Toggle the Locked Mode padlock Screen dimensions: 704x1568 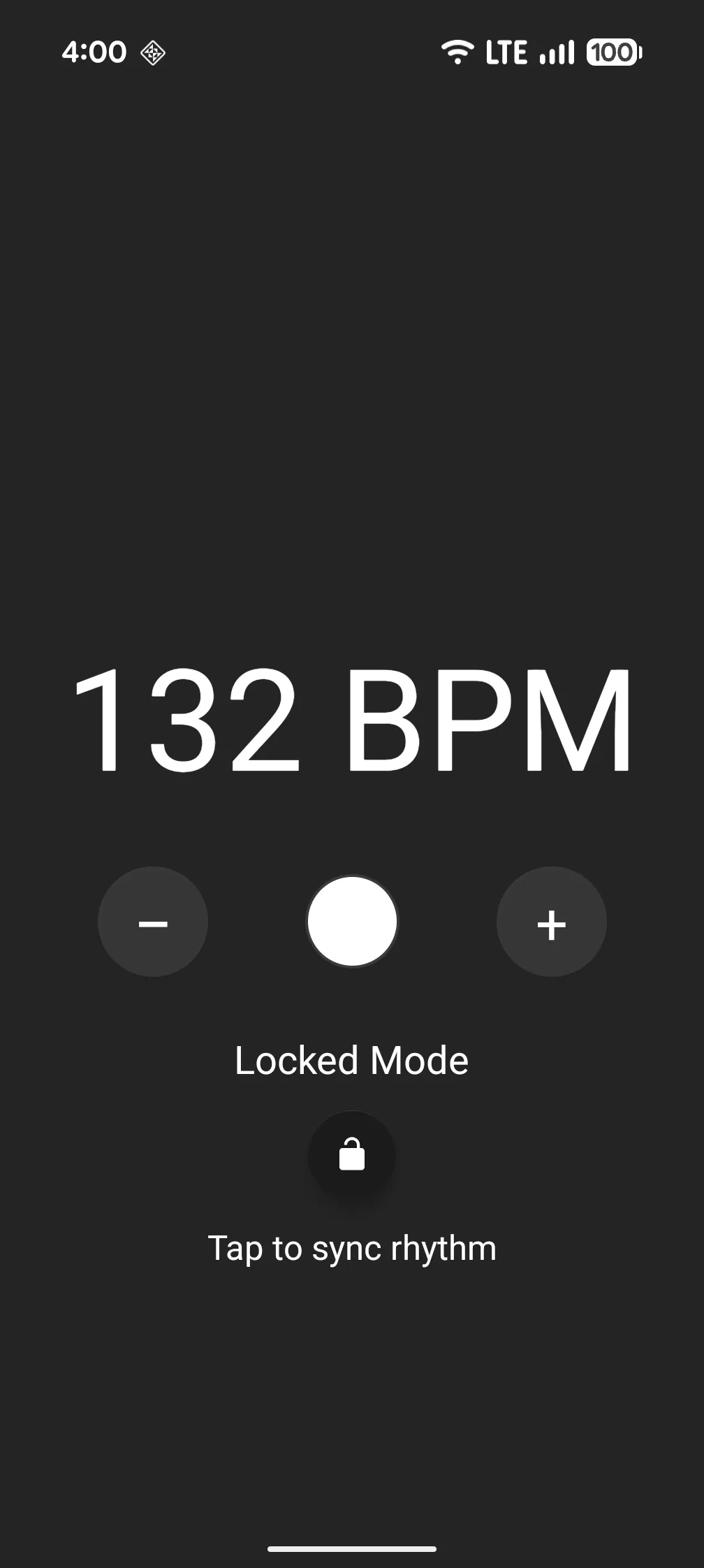click(352, 1154)
